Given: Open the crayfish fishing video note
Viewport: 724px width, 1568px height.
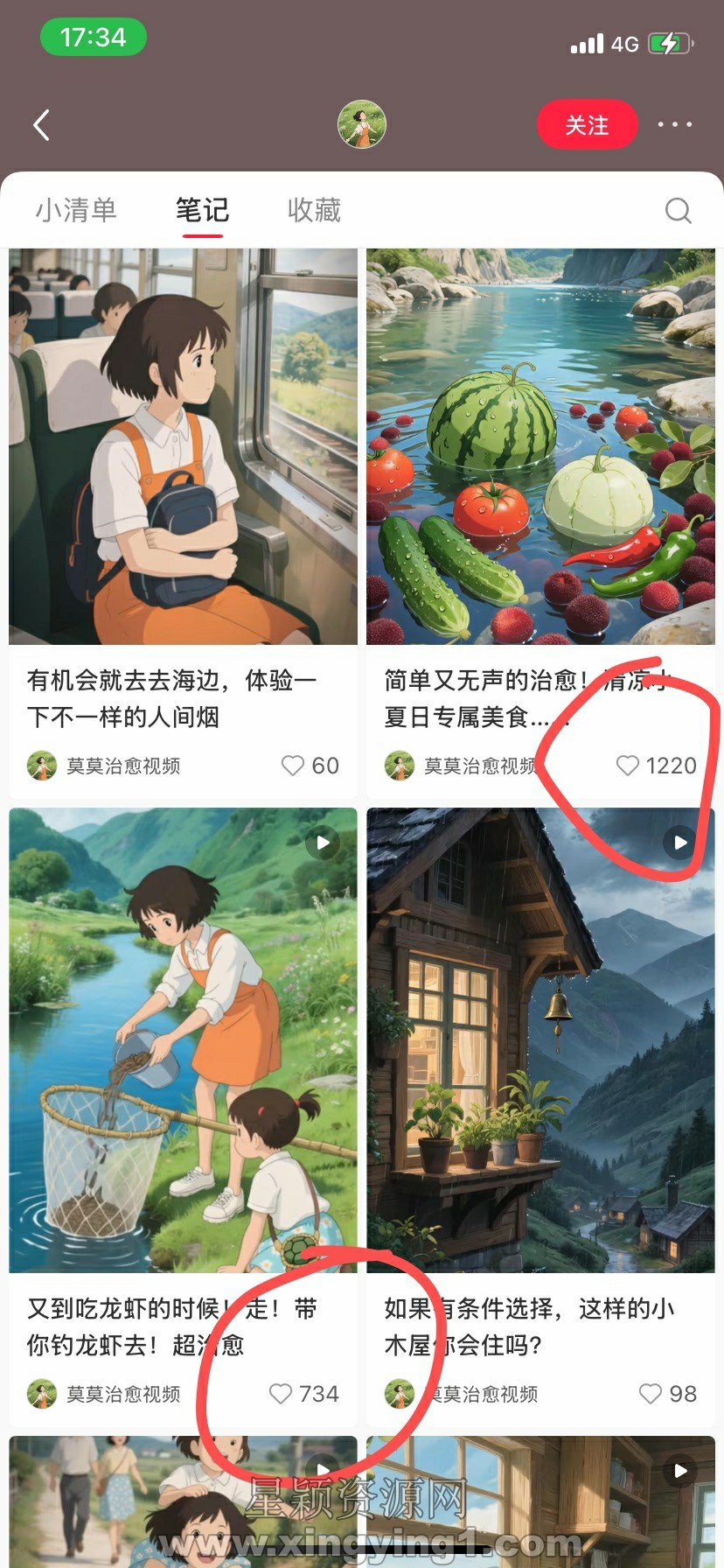Looking at the screenshot, I should pos(183,1039).
